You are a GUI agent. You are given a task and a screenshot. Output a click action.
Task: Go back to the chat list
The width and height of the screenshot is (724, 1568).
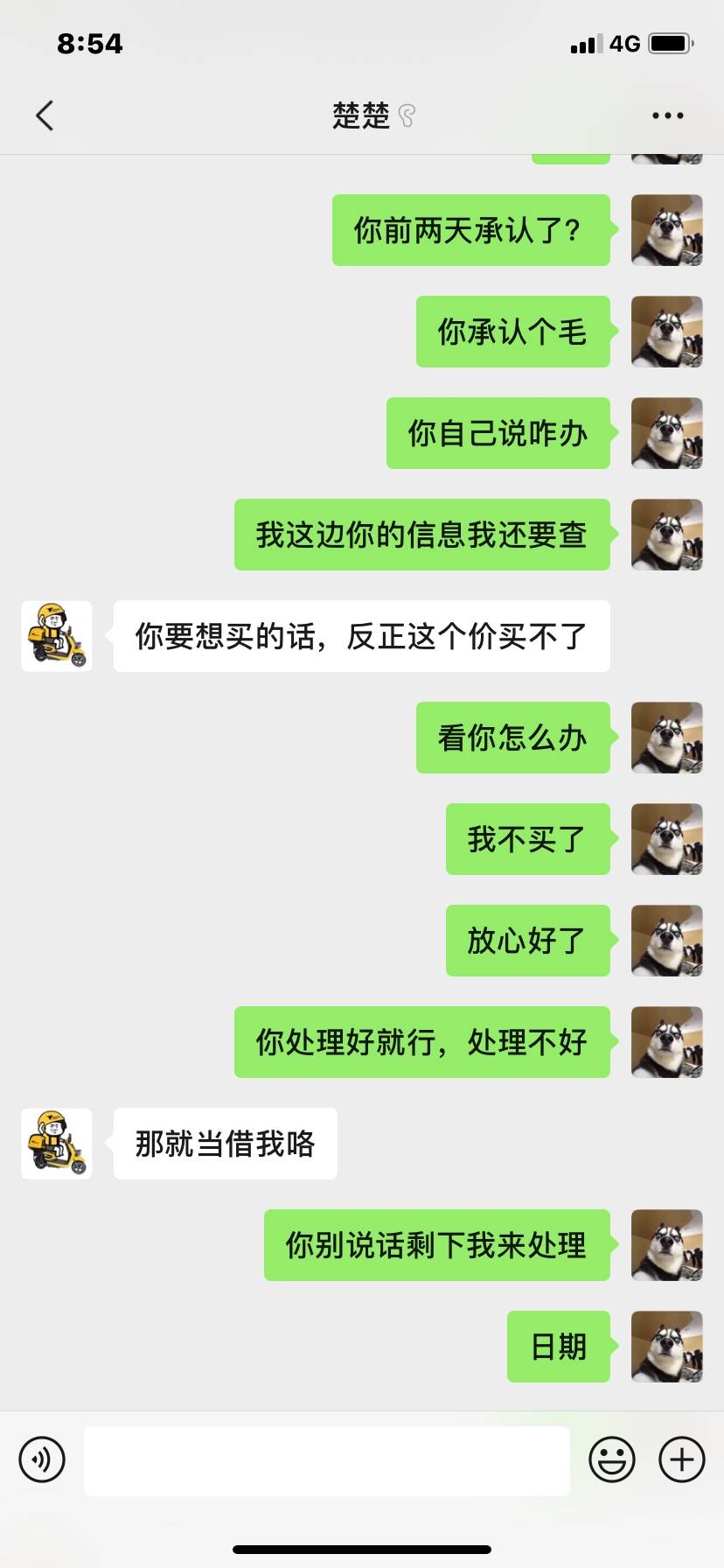[x=45, y=115]
